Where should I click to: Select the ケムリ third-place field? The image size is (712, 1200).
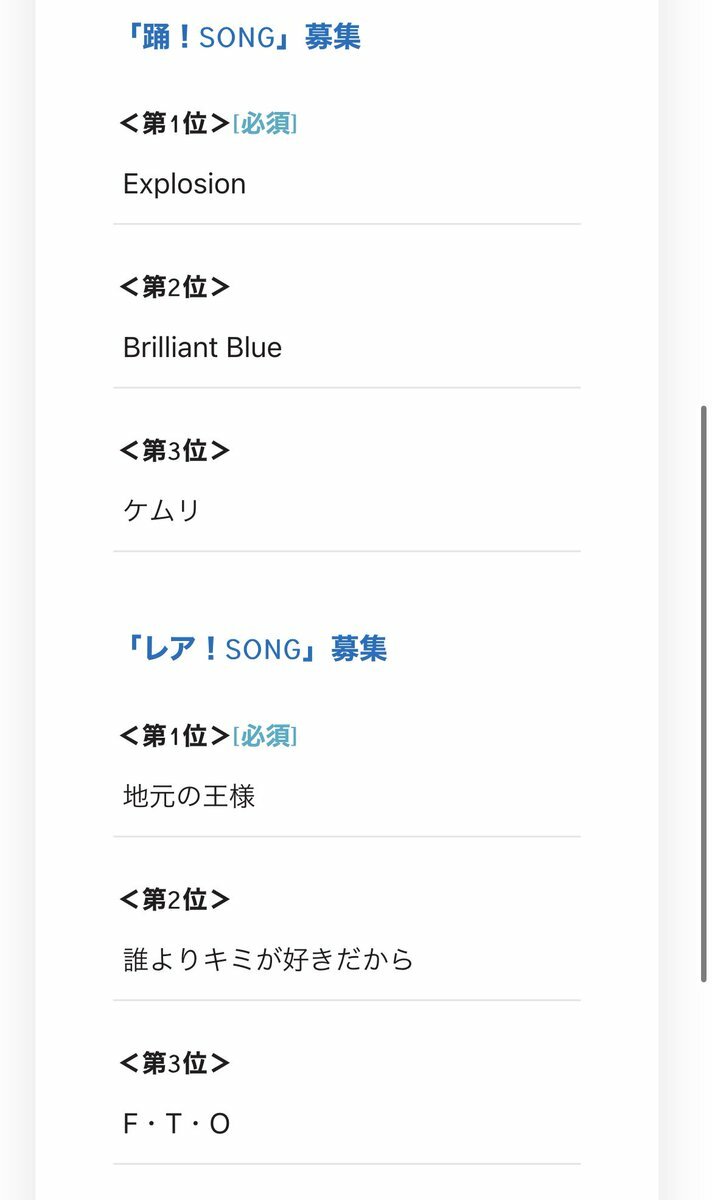point(346,512)
